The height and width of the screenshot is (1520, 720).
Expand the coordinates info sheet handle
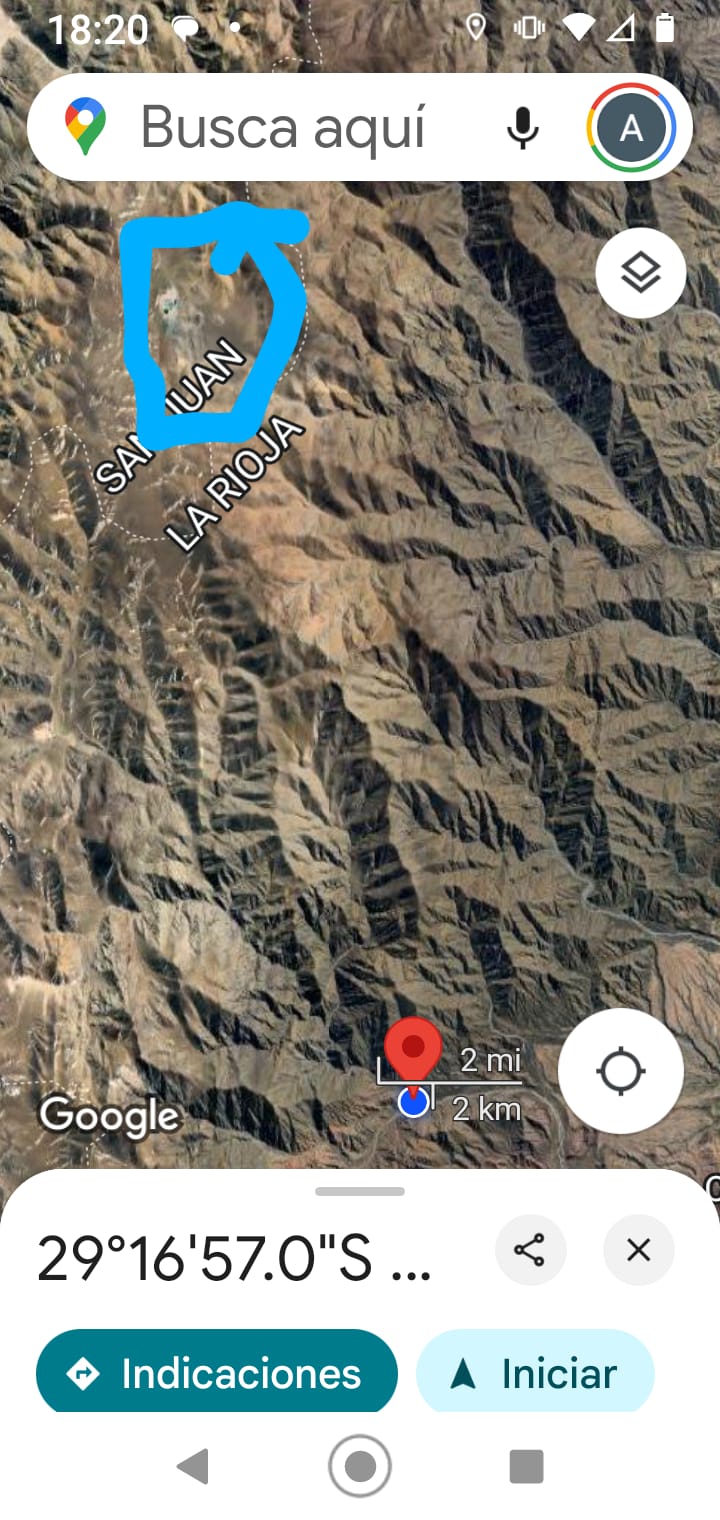click(360, 1191)
